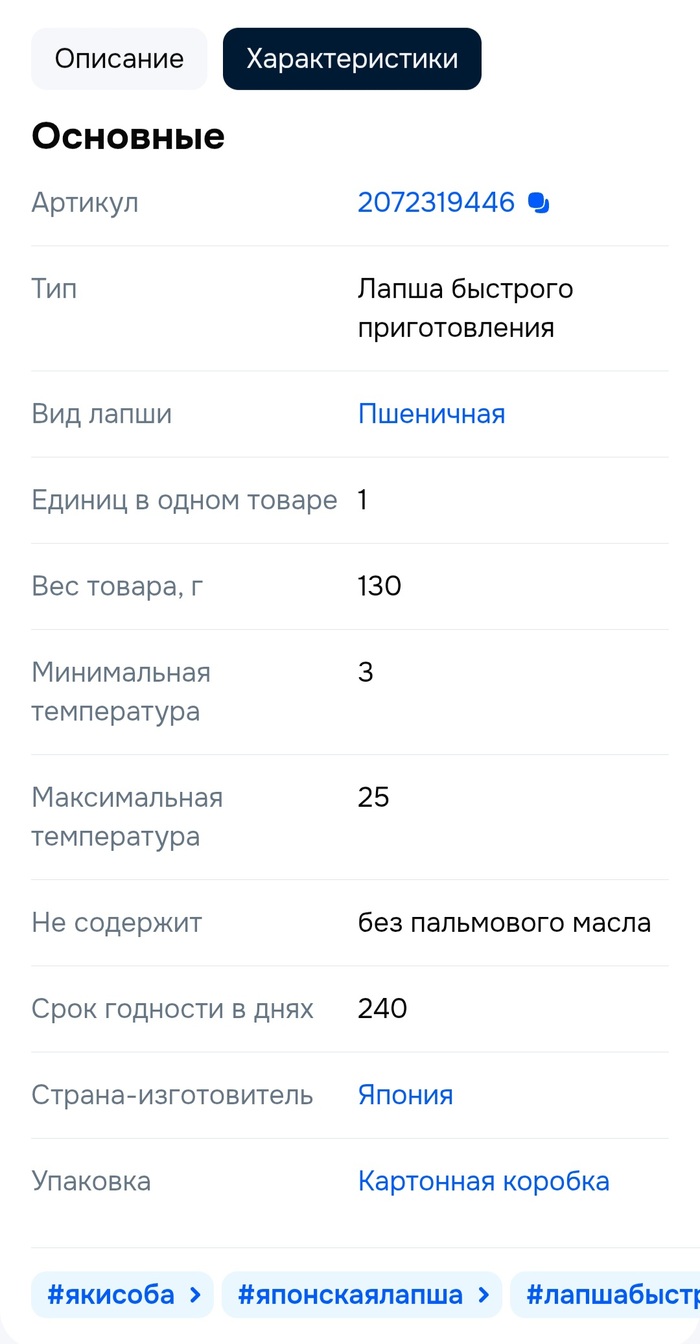Tap the #лапшабыстр hashtag chip
Image resolution: width=700 pixels, height=1344 pixels.
[605, 1295]
